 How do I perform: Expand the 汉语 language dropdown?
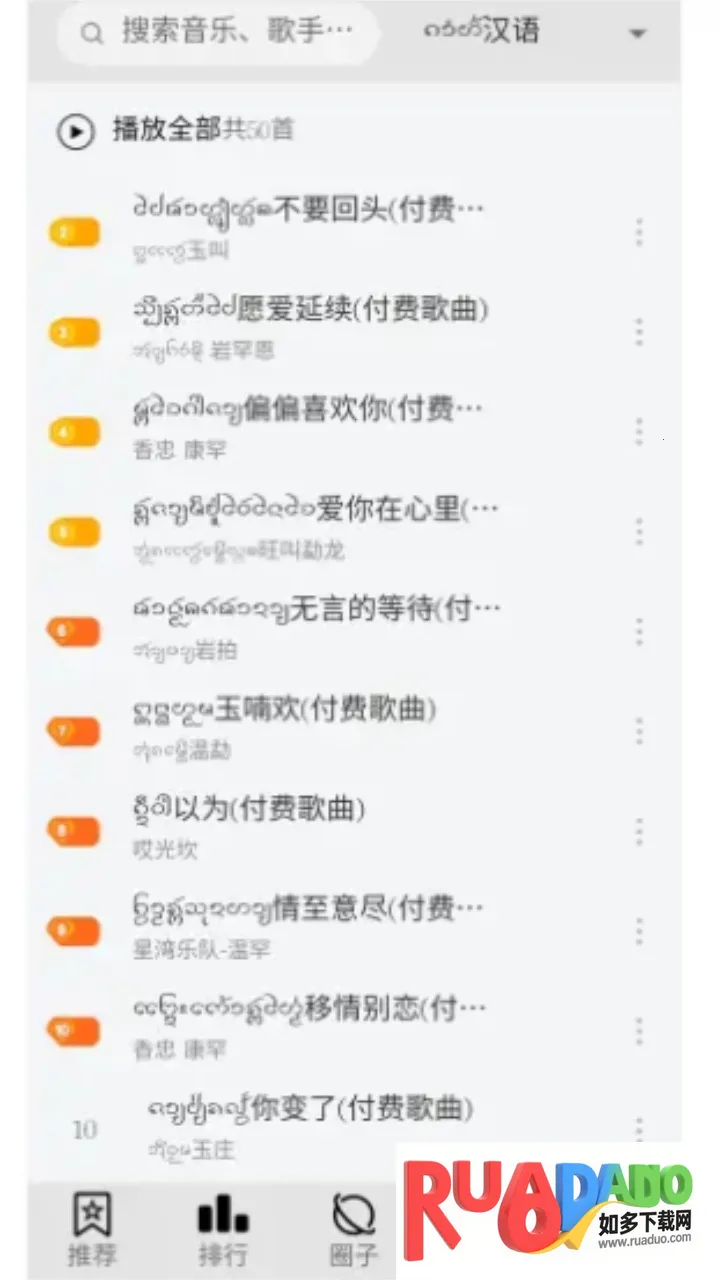637,33
